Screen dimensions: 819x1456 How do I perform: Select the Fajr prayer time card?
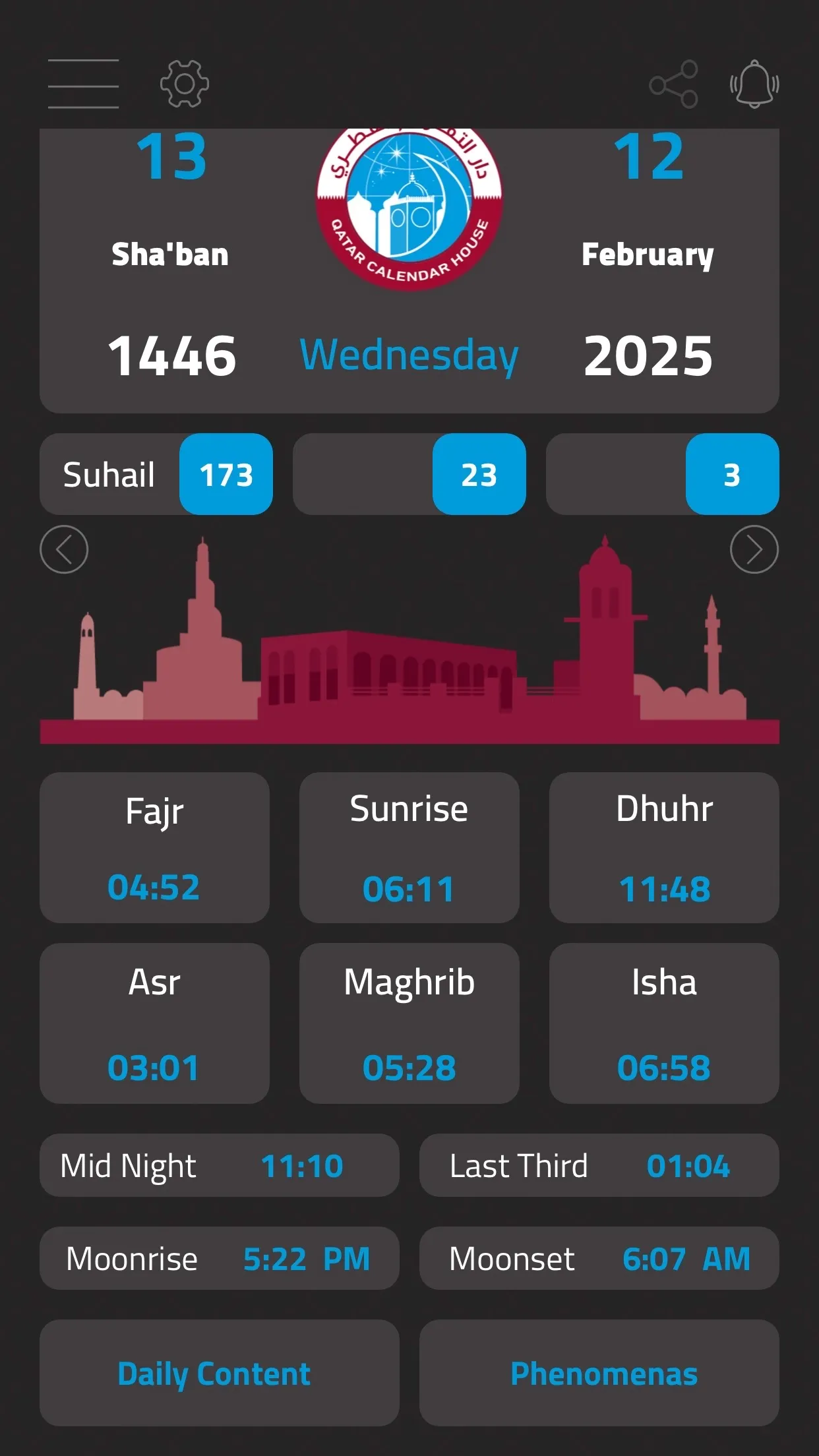pyautogui.click(x=154, y=847)
